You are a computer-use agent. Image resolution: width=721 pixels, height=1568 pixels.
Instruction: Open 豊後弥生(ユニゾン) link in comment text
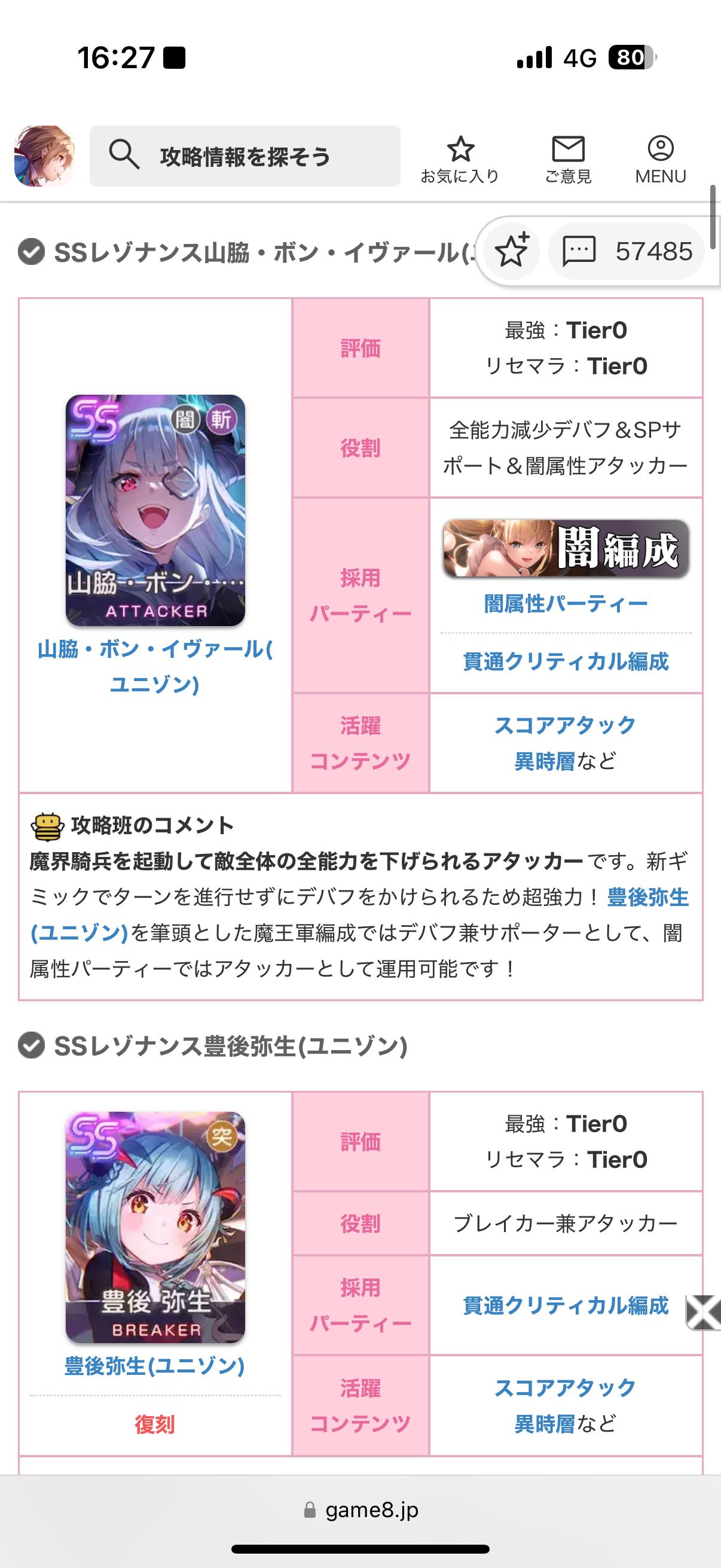coord(647,897)
